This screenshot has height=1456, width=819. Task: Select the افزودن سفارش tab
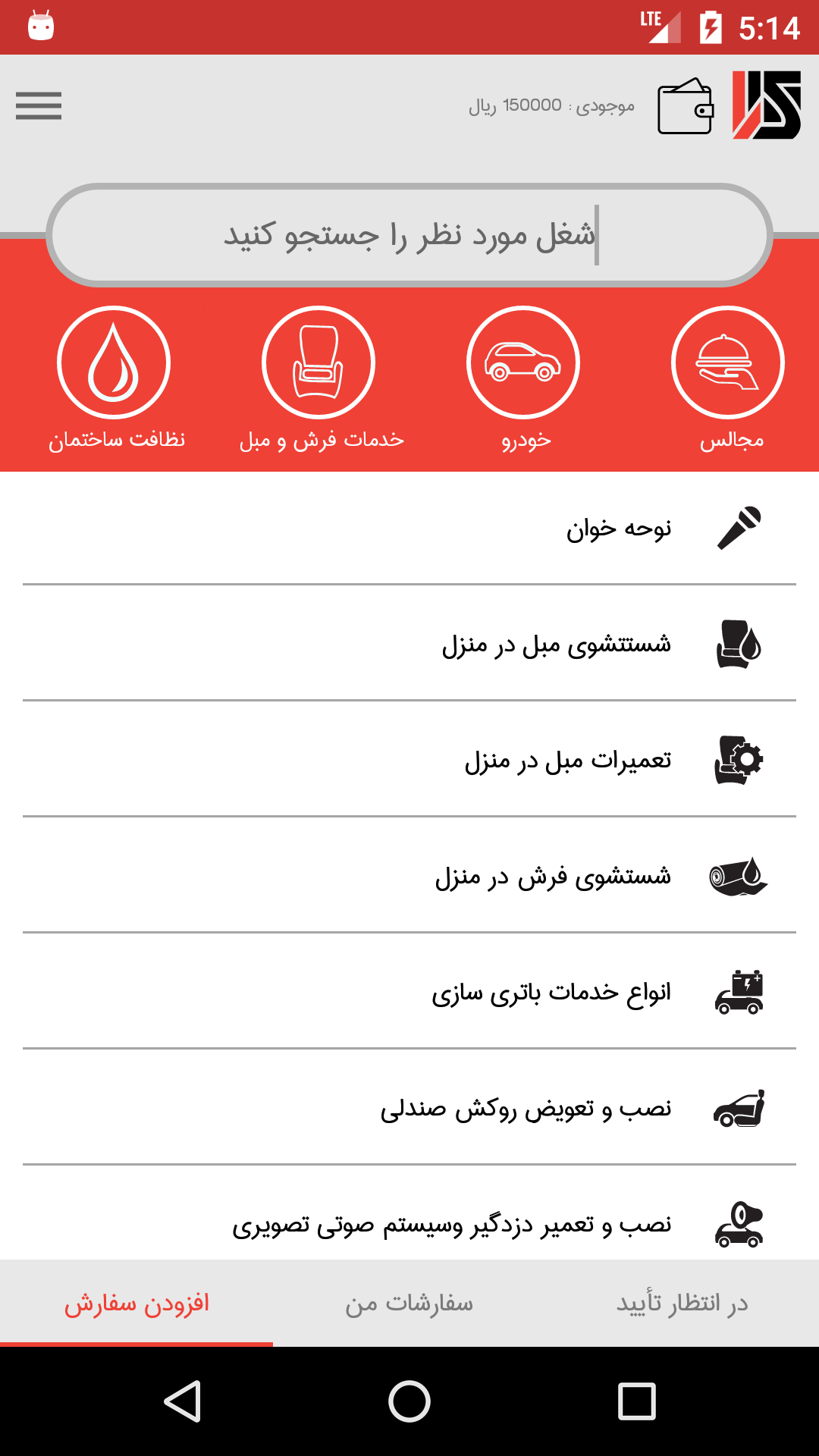tap(136, 1303)
